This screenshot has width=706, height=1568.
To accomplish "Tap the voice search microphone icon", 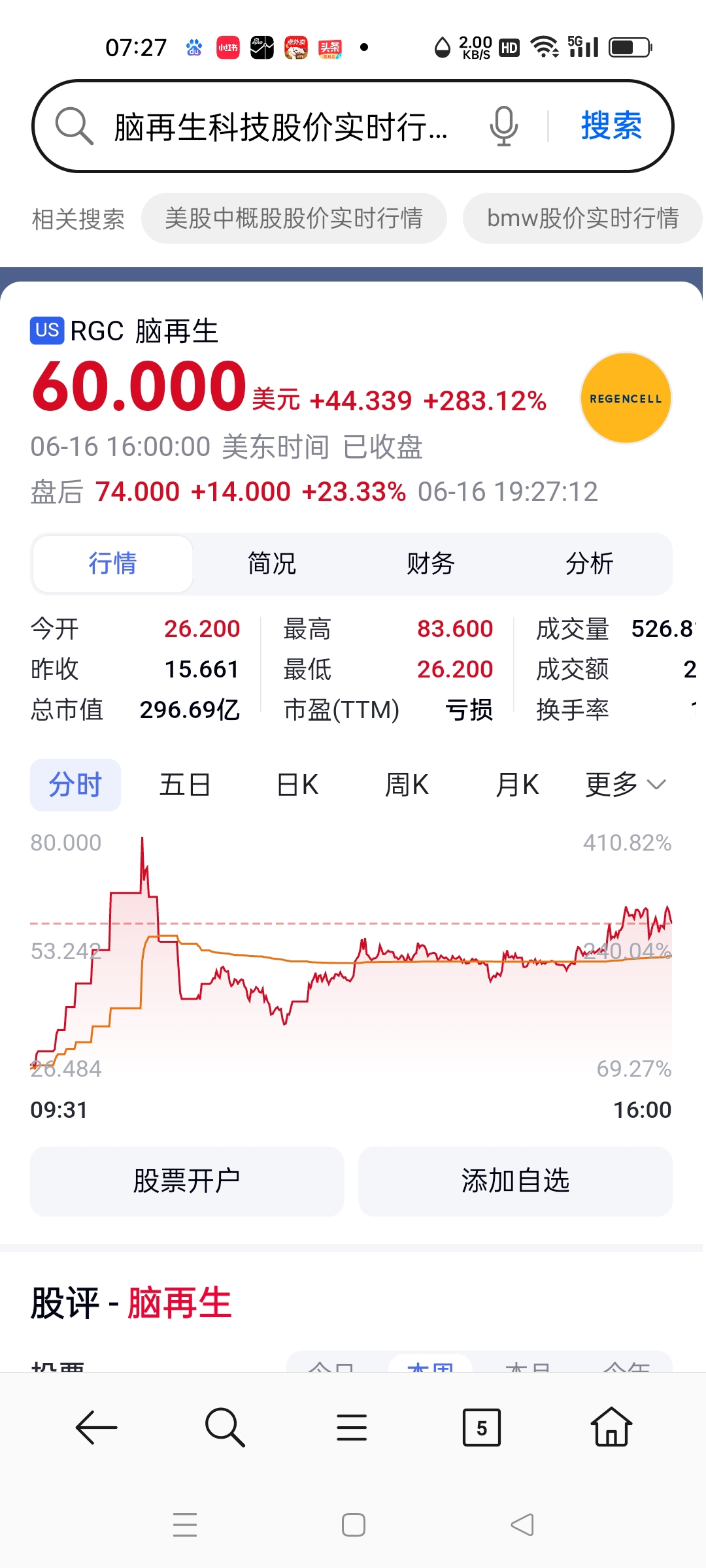I will coord(503,126).
